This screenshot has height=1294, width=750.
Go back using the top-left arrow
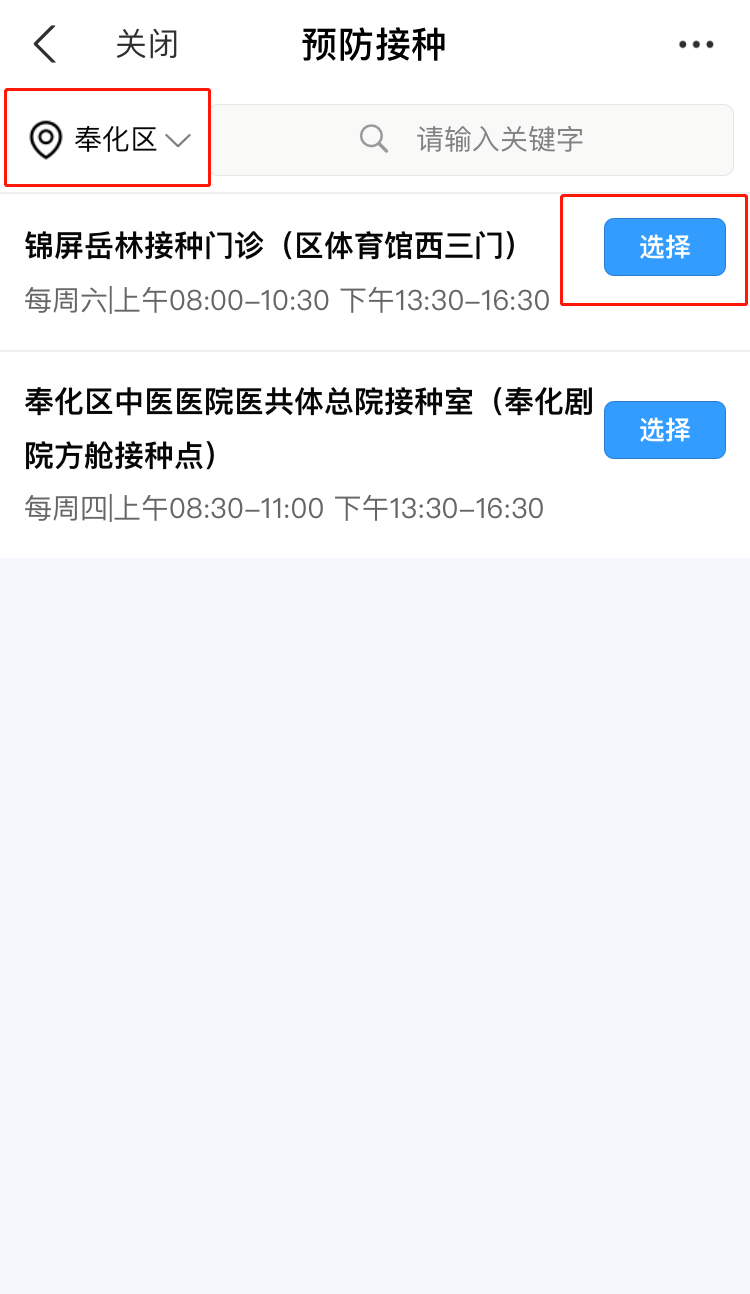45,45
